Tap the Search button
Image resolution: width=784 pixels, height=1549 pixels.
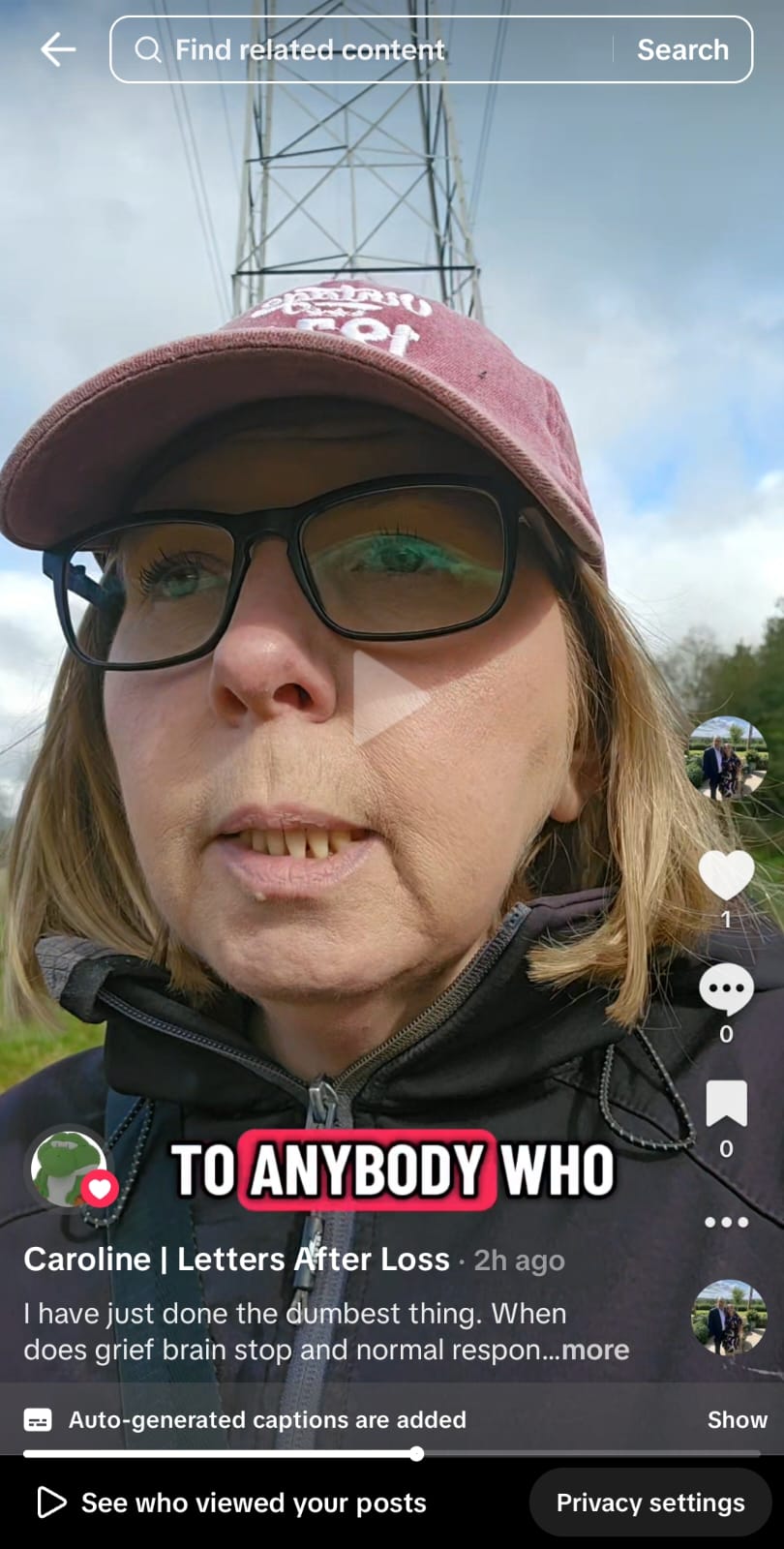point(682,49)
